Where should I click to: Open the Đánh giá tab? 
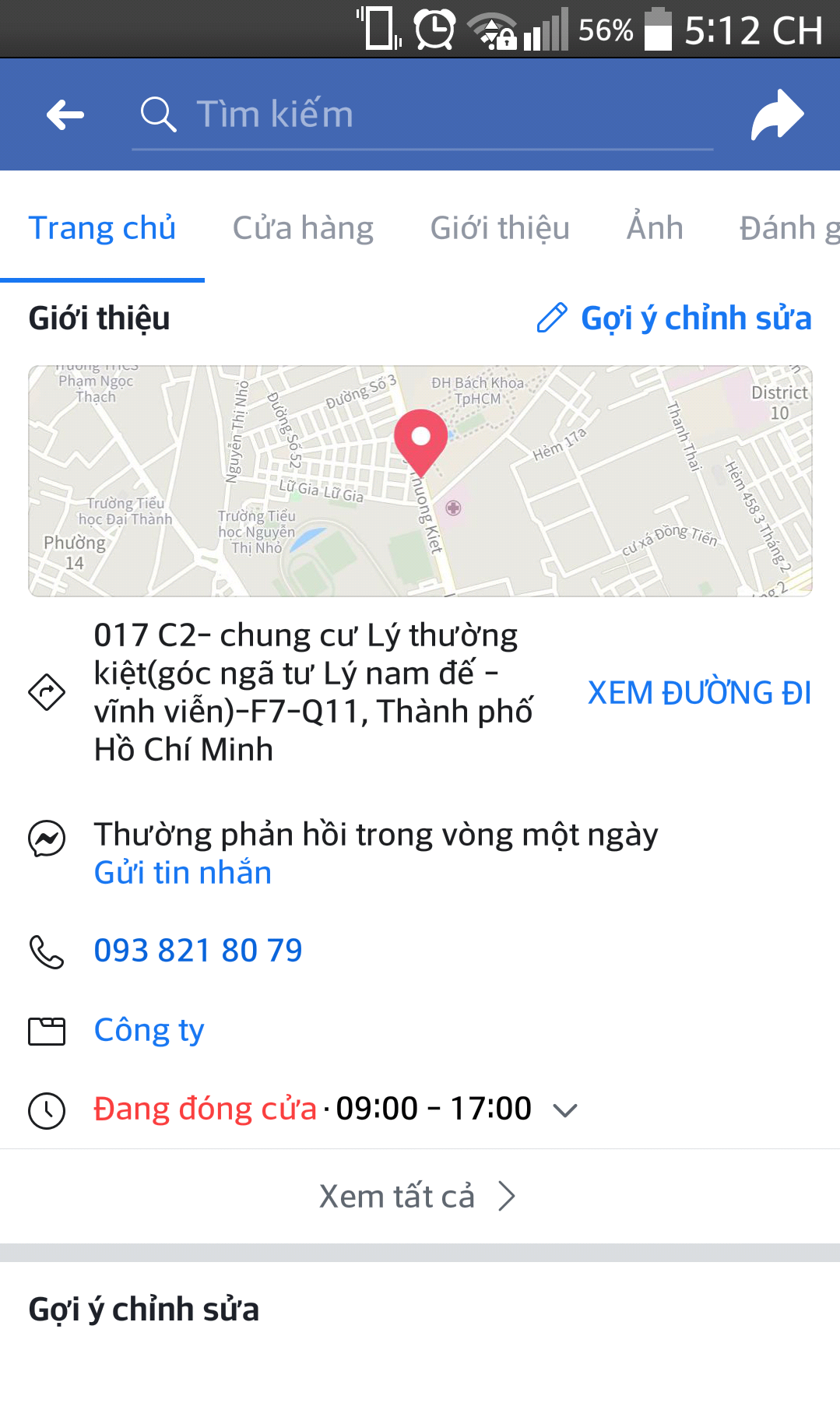pos(788,228)
